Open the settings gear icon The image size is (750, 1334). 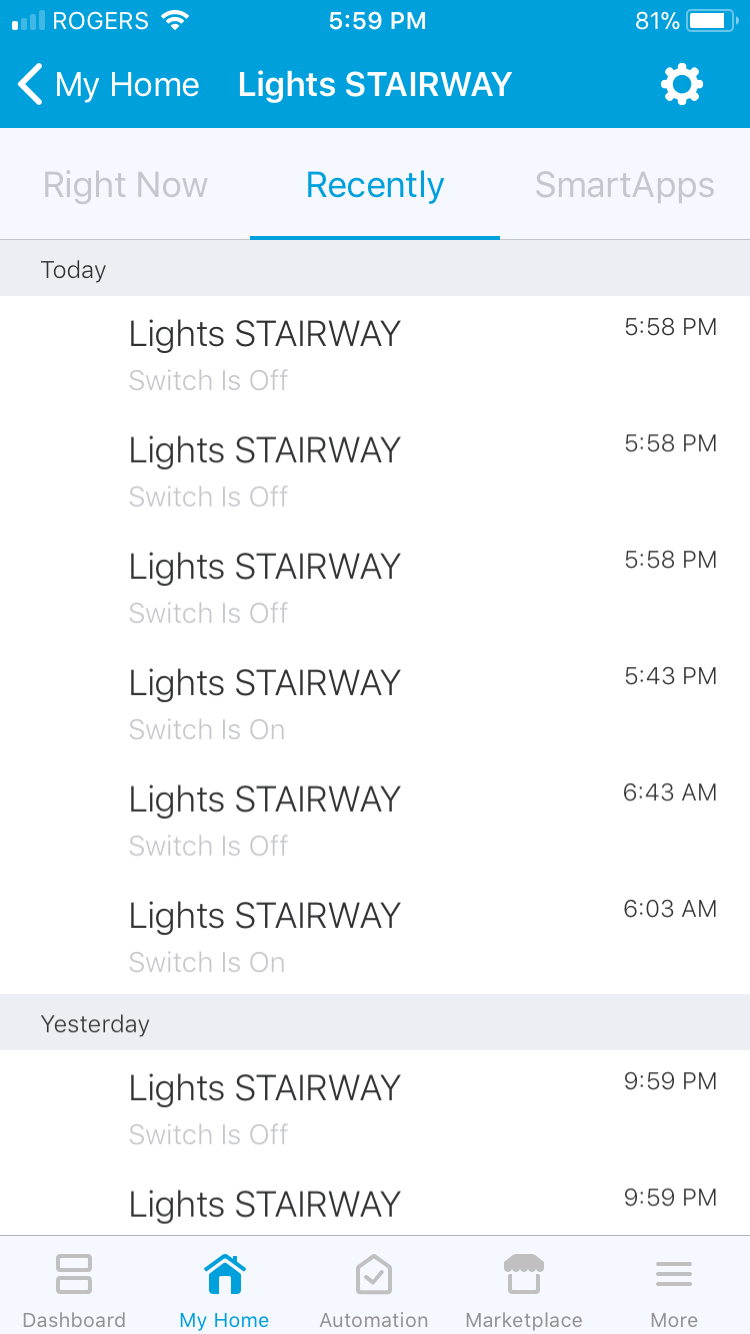(x=682, y=85)
